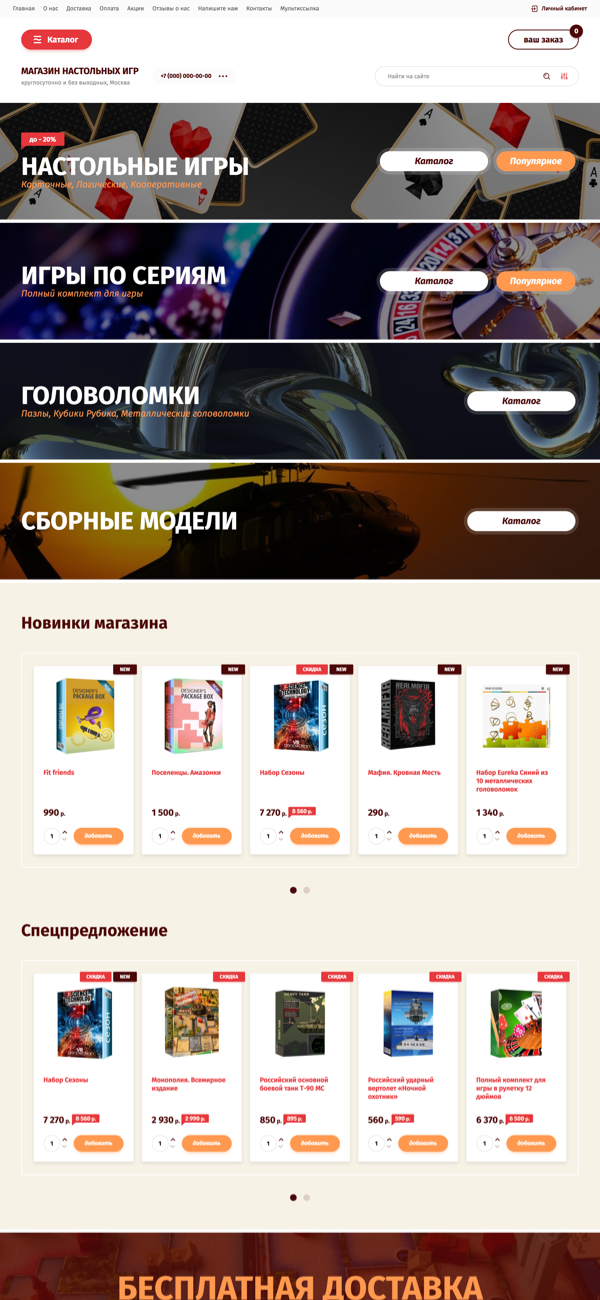Viewport: 600px width, 1300px height.
Task: Add Поселенцы. Амазонки to the cart
Action: click(x=207, y=836)
